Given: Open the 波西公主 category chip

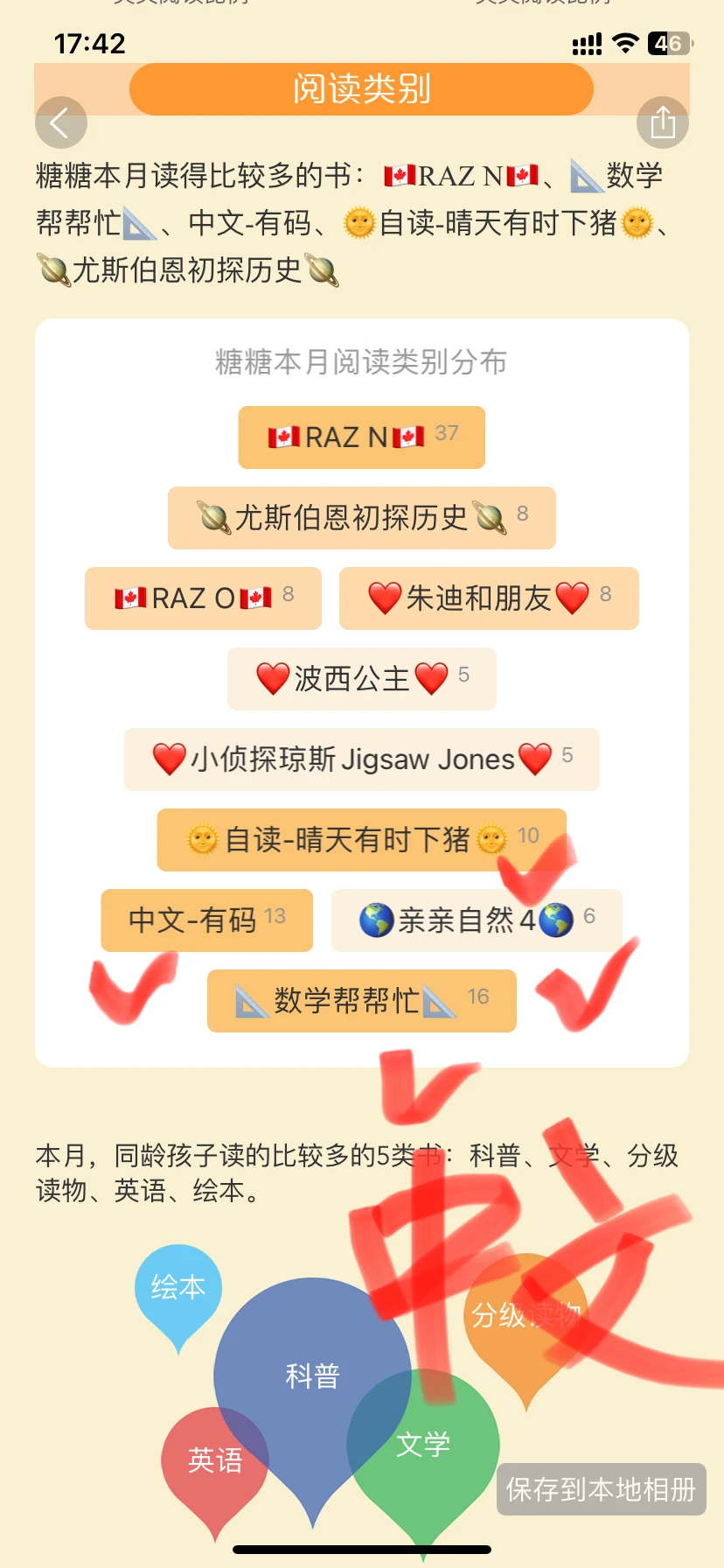Looking at the screenshot, I should coord(361,679).
